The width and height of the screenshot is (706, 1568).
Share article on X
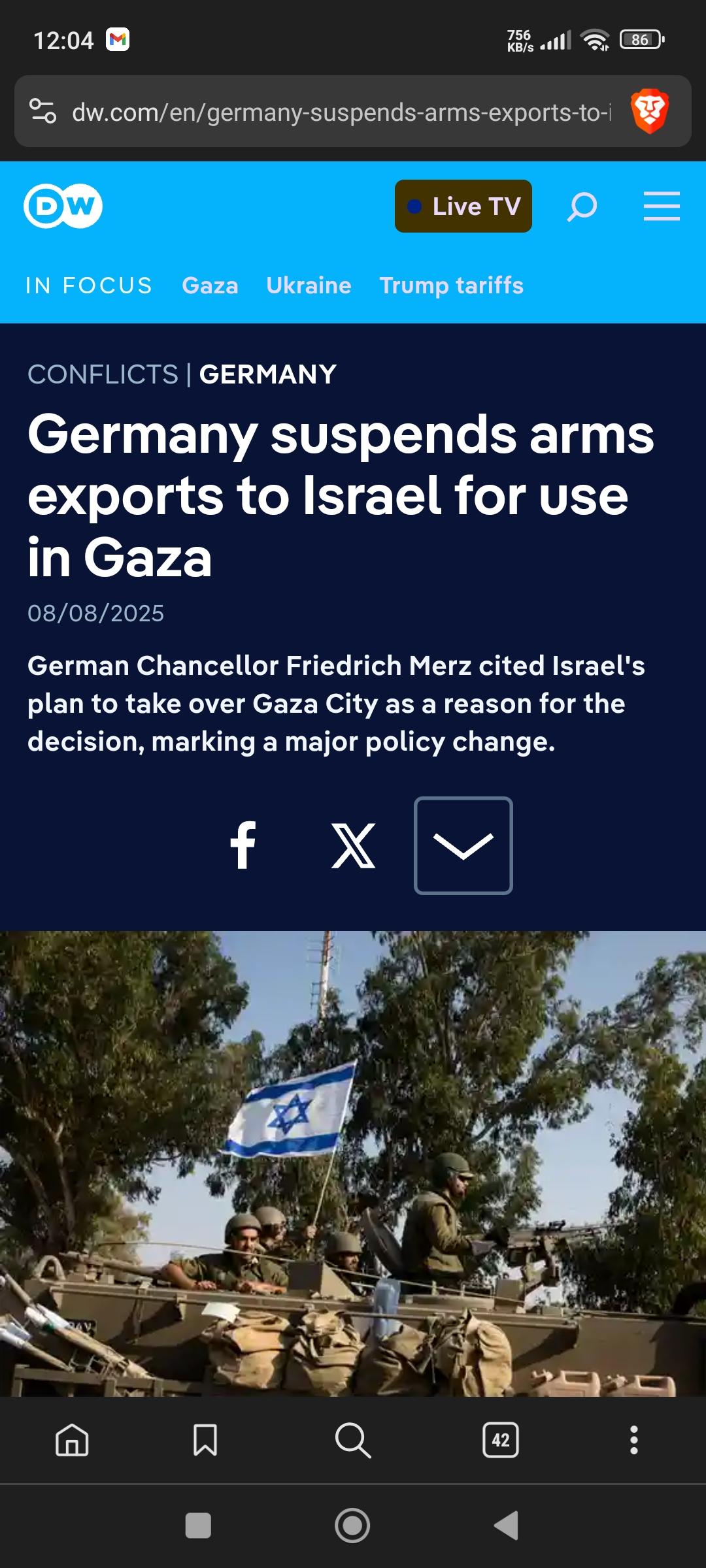coord(353,845)
